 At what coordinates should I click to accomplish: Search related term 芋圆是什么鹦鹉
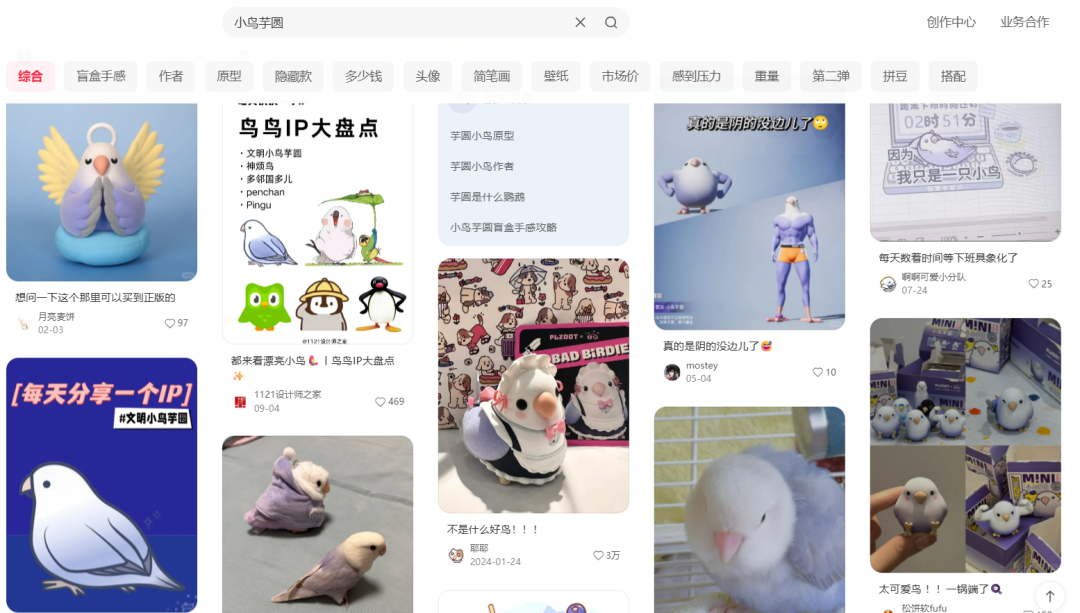tap(487, 197)
